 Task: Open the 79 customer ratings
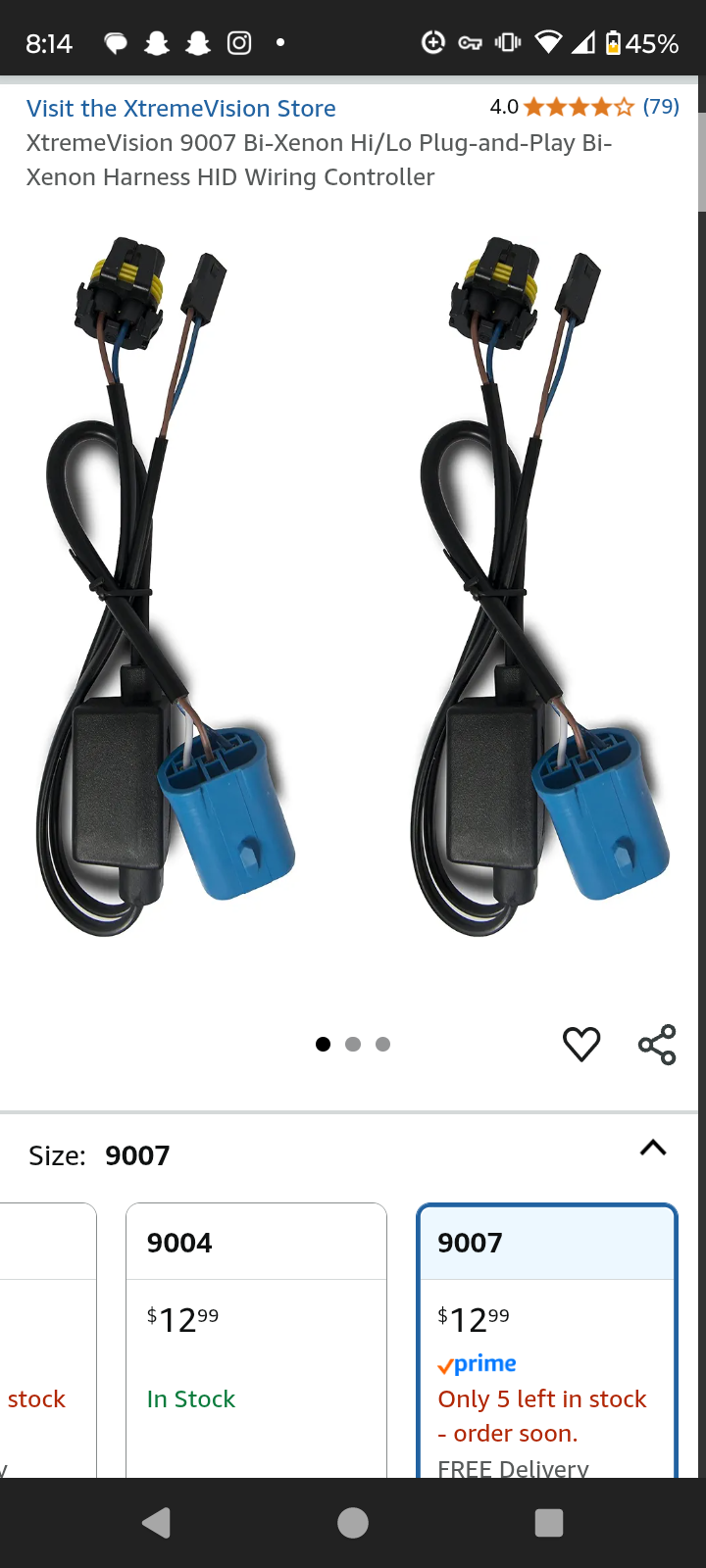point(660,107)
